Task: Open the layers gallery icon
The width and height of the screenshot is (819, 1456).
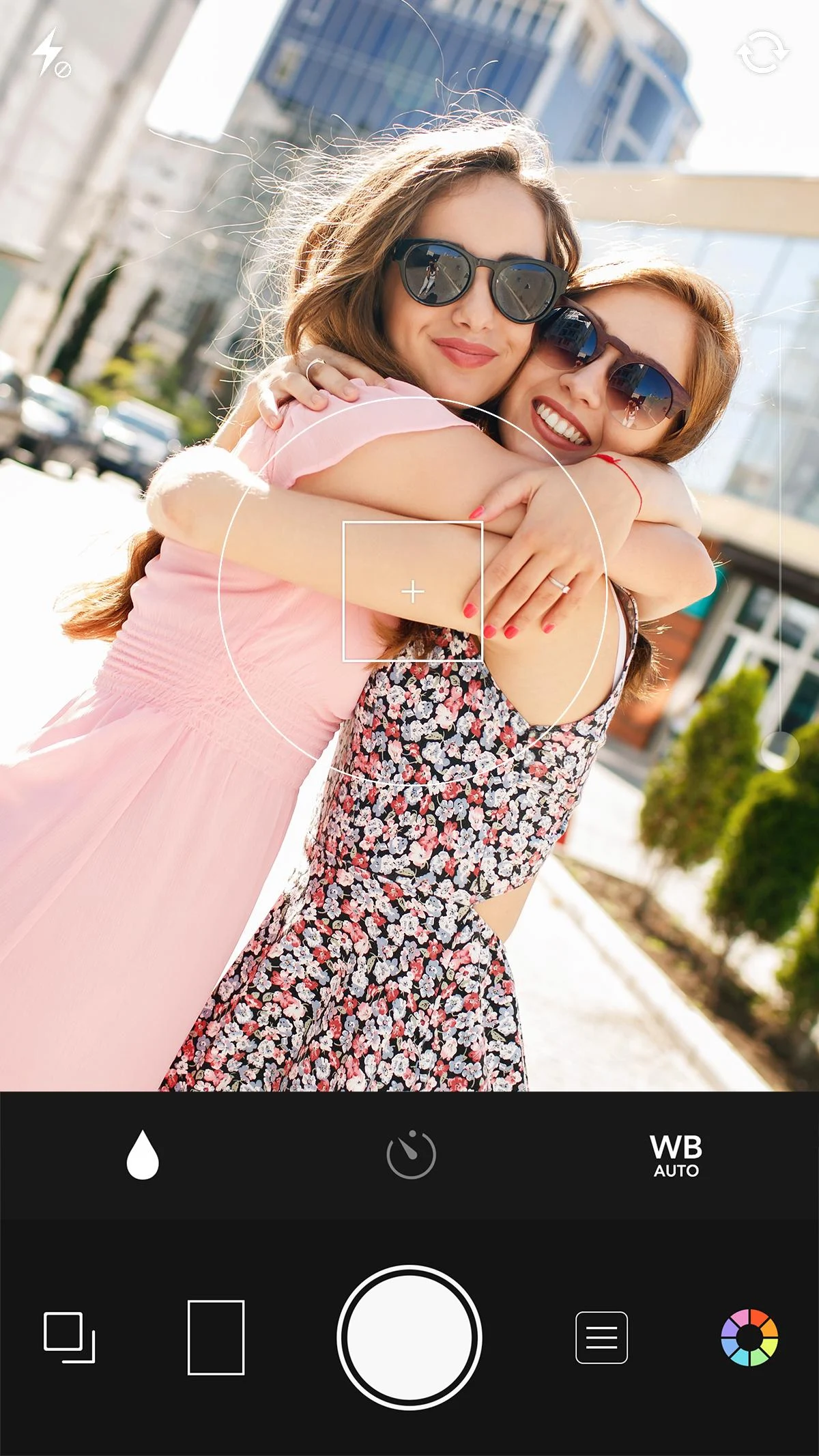Action: pos(69,1337)
